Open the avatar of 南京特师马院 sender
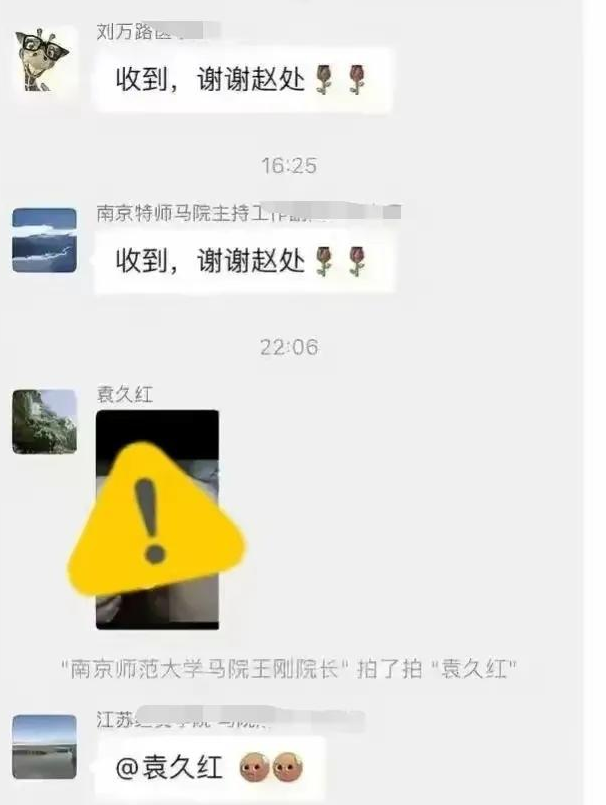This screenshot has height=805, width=606. 45,241
